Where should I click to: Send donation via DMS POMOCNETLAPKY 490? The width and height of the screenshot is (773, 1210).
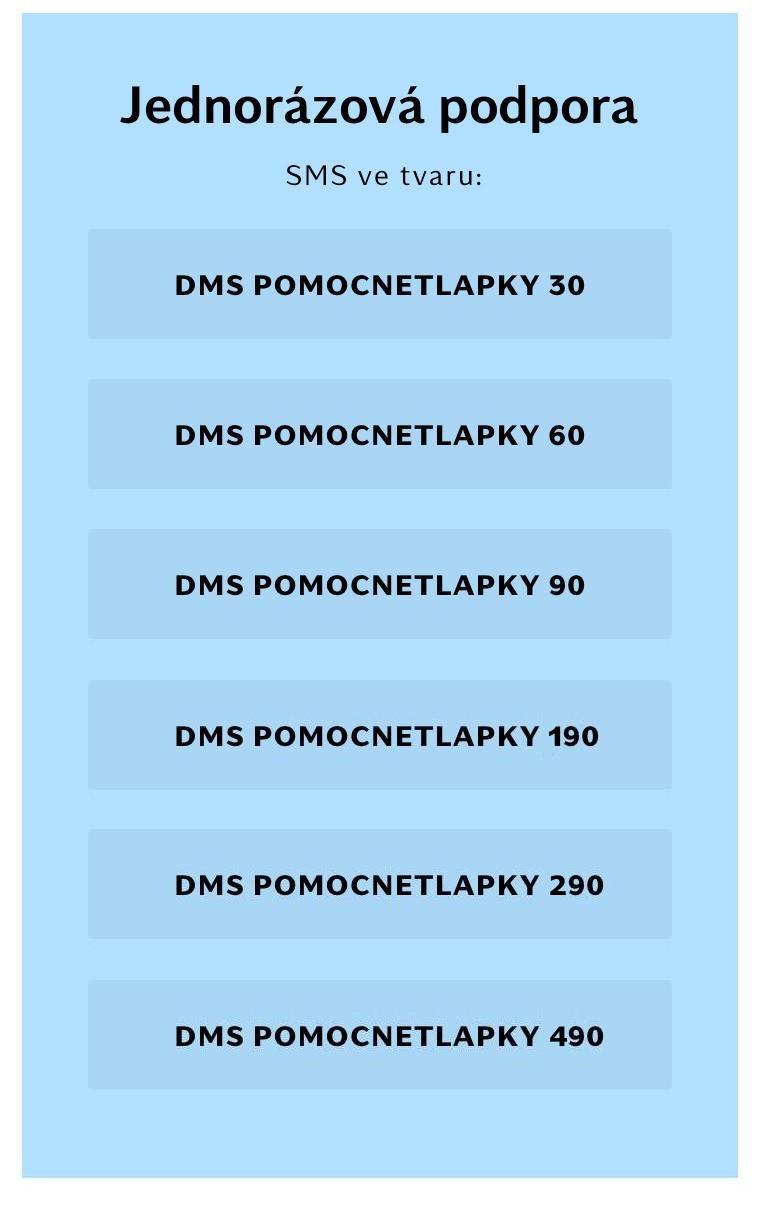[x=379, y=1036]
